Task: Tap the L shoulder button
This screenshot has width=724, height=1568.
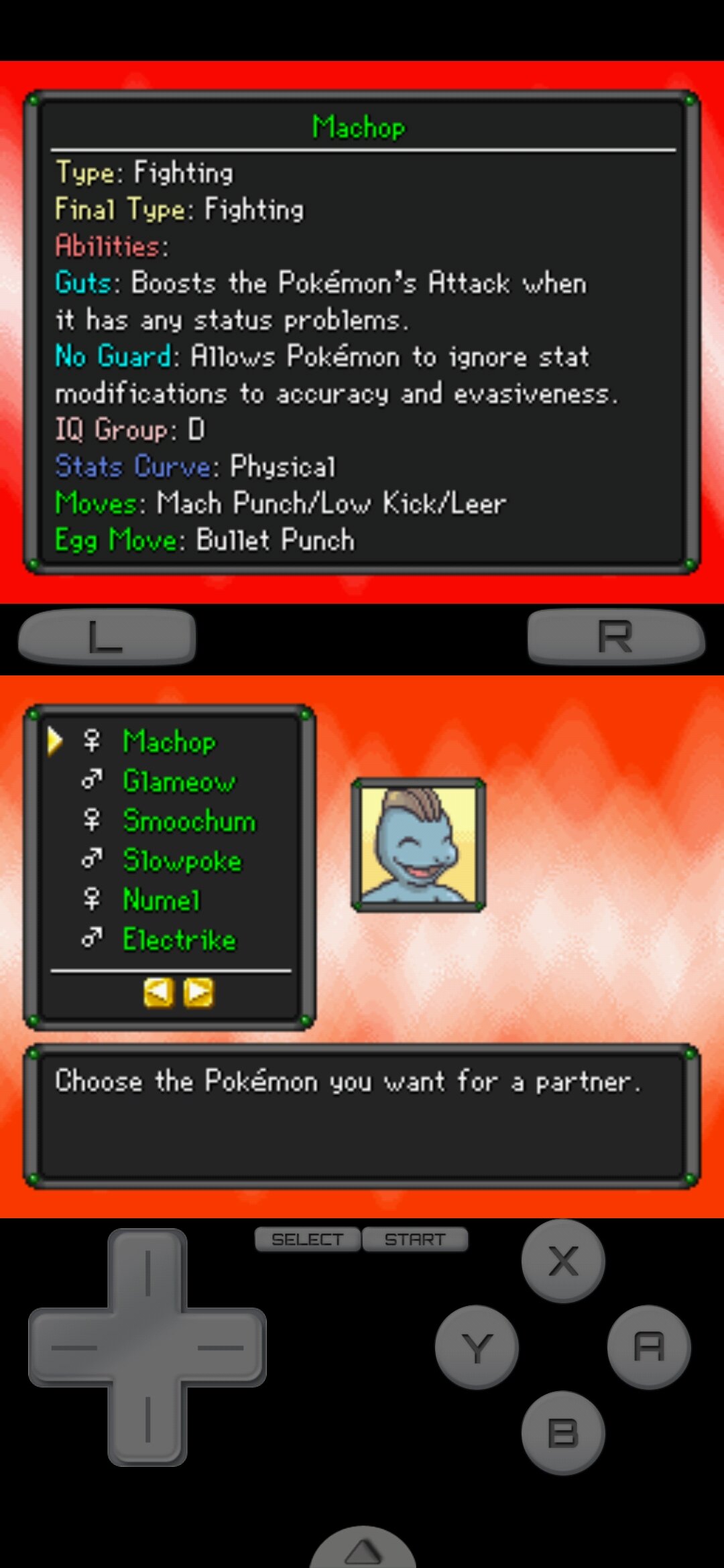Action: (107, 637)
